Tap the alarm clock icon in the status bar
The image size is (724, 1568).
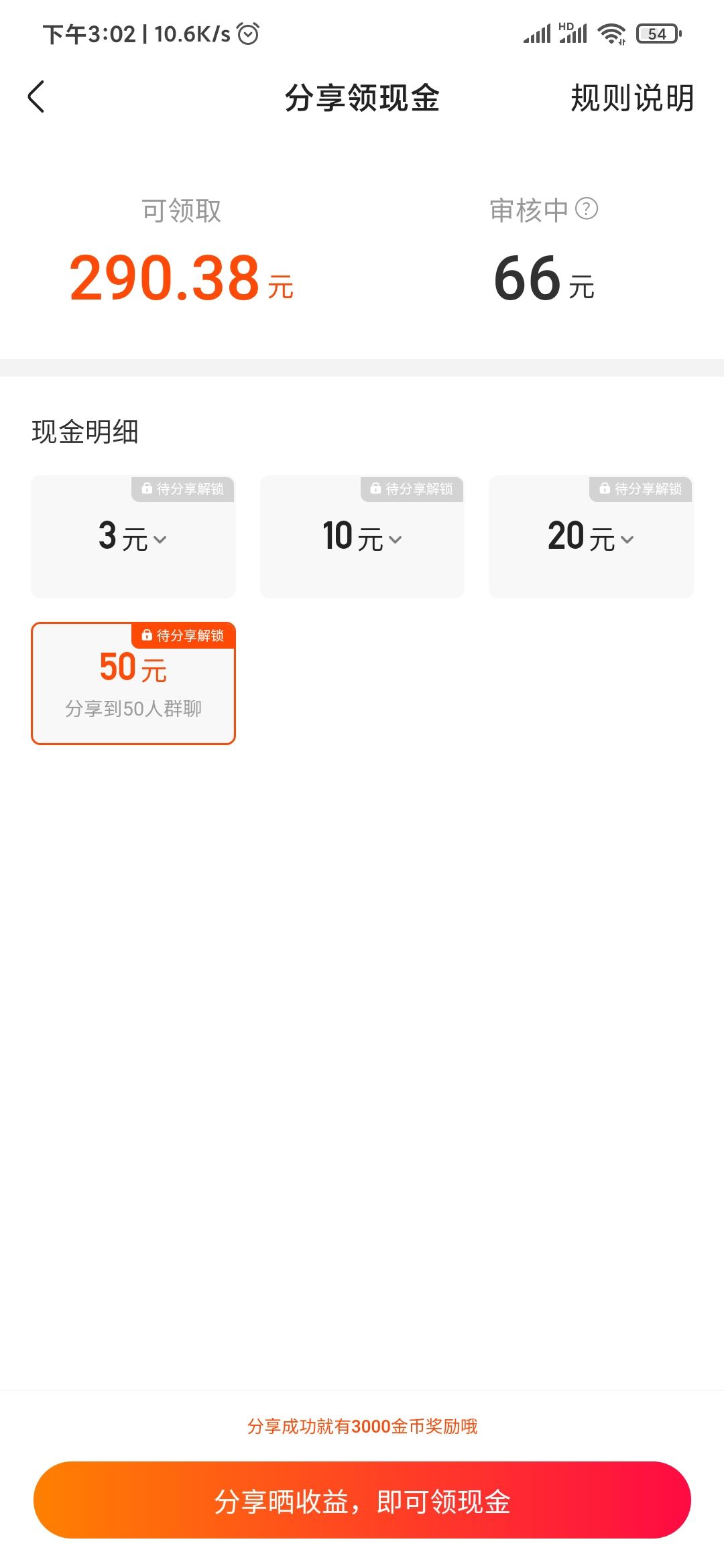[x=248, y=34]
